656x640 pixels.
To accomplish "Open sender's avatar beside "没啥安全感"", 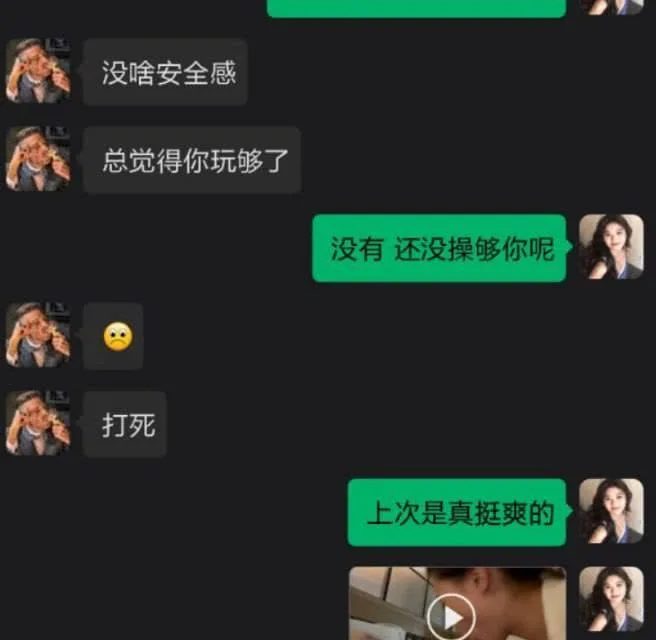I will click(38, 71).
